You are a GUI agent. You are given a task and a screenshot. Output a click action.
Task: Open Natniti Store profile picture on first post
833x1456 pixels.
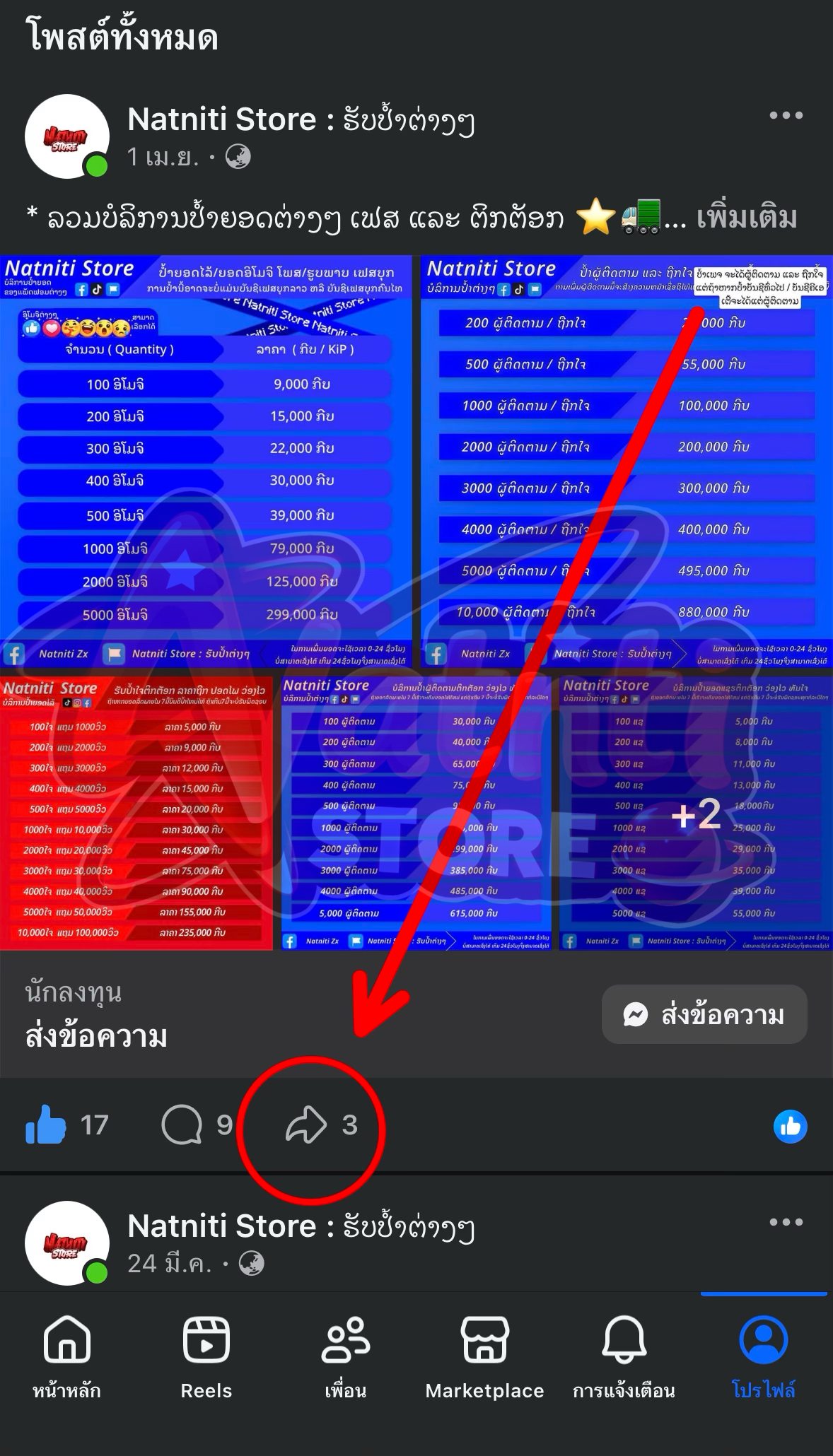coord(67,136)
